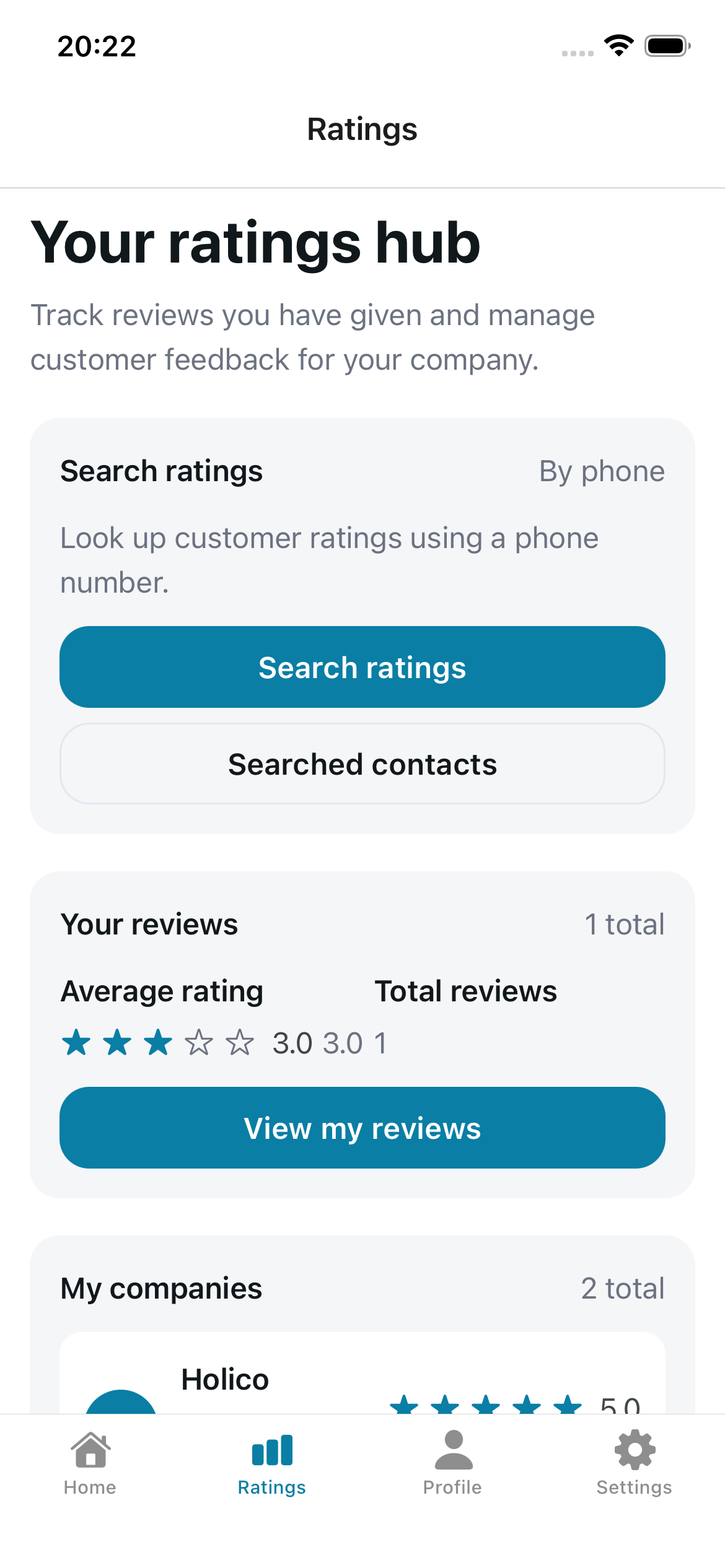
Task: Tap the Wi-Fi indicator in the status bar
Action: click(x=618, y=45)
